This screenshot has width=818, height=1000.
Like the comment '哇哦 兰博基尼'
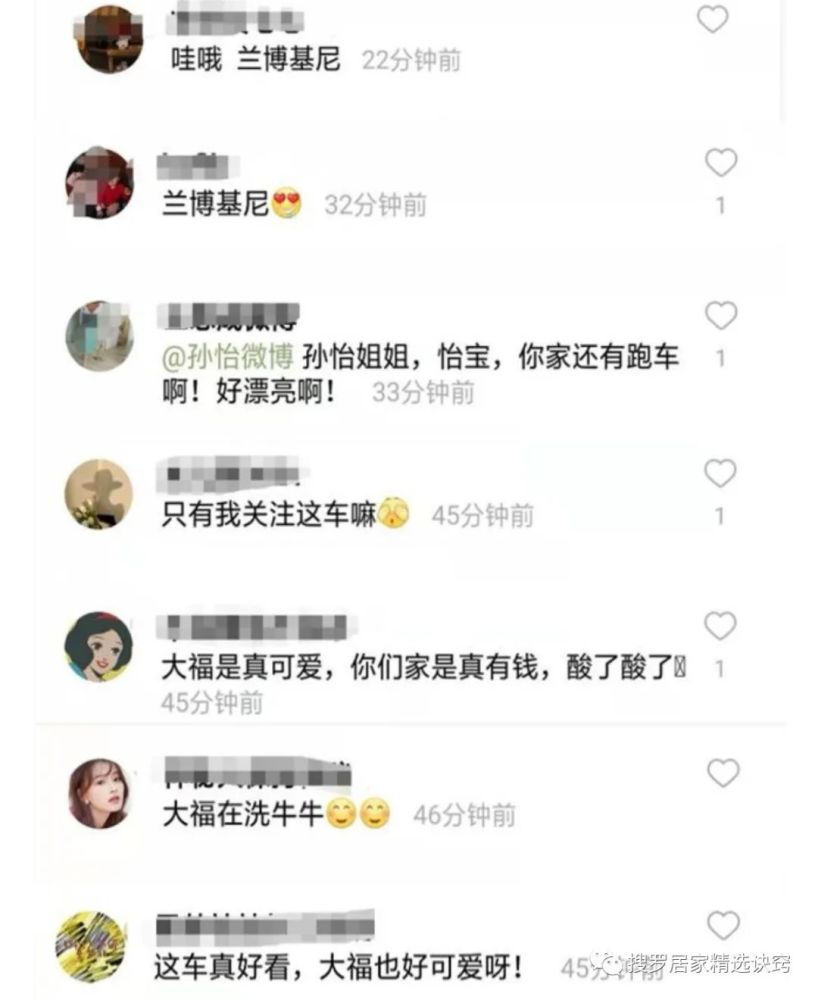712,19
